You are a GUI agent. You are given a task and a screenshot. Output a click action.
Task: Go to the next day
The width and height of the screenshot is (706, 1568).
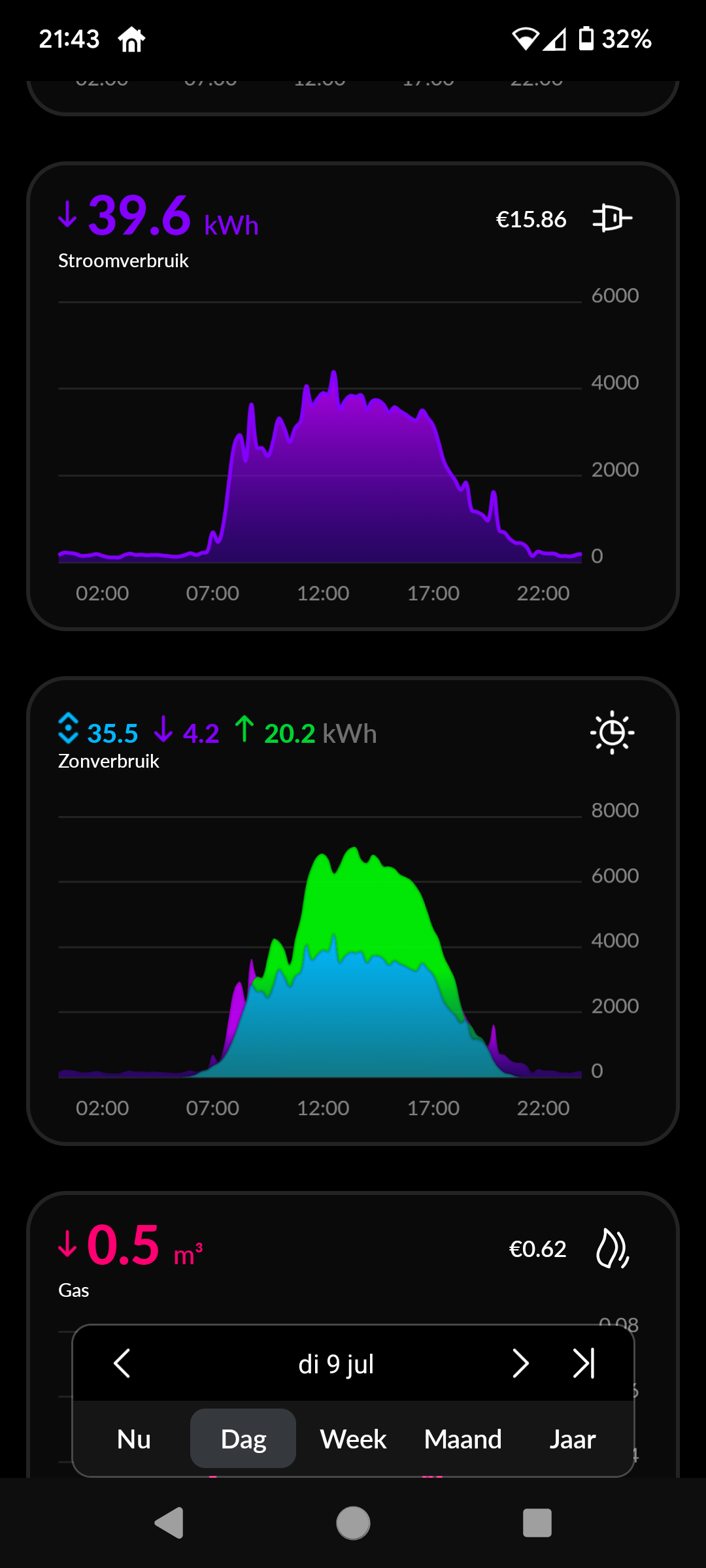[520, 1364]
